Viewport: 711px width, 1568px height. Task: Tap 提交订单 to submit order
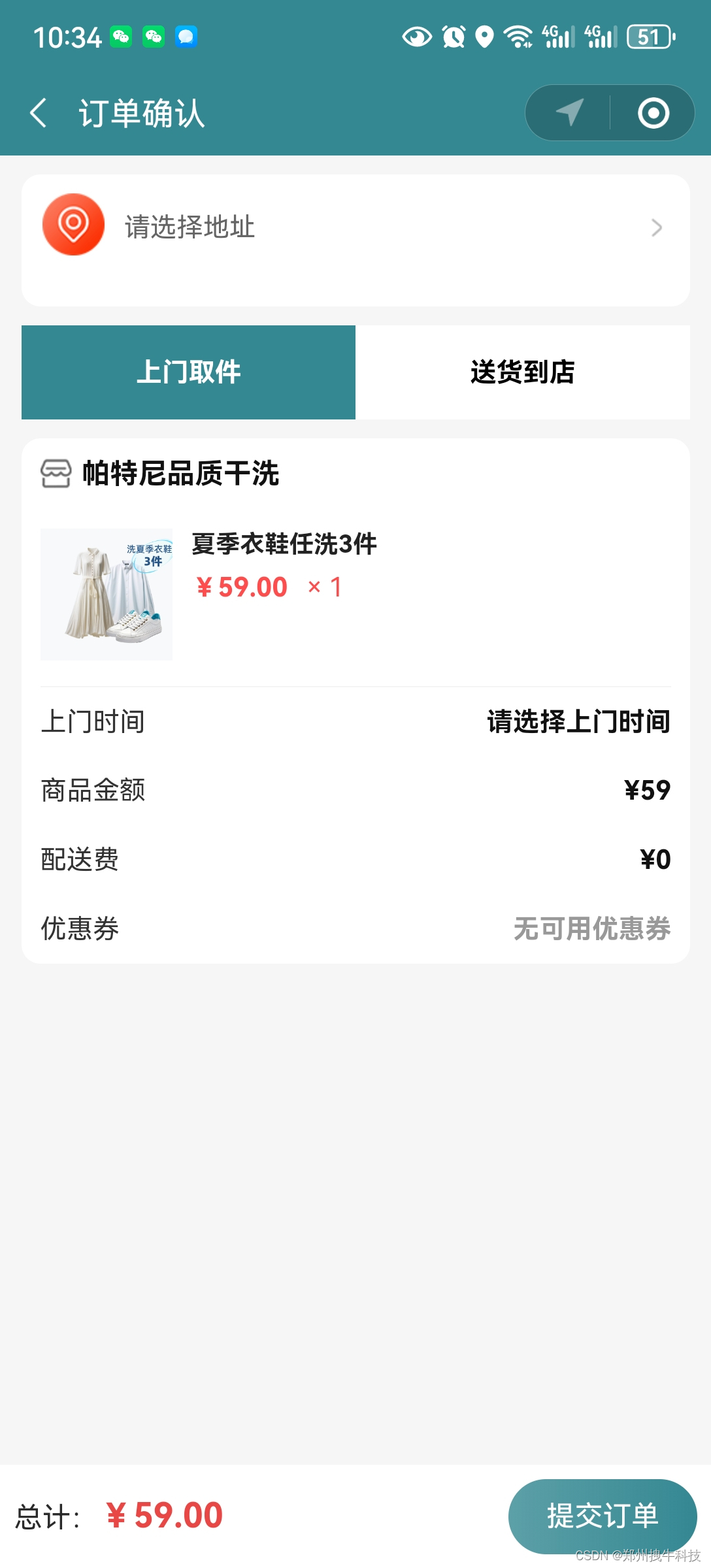point(602,1516)
